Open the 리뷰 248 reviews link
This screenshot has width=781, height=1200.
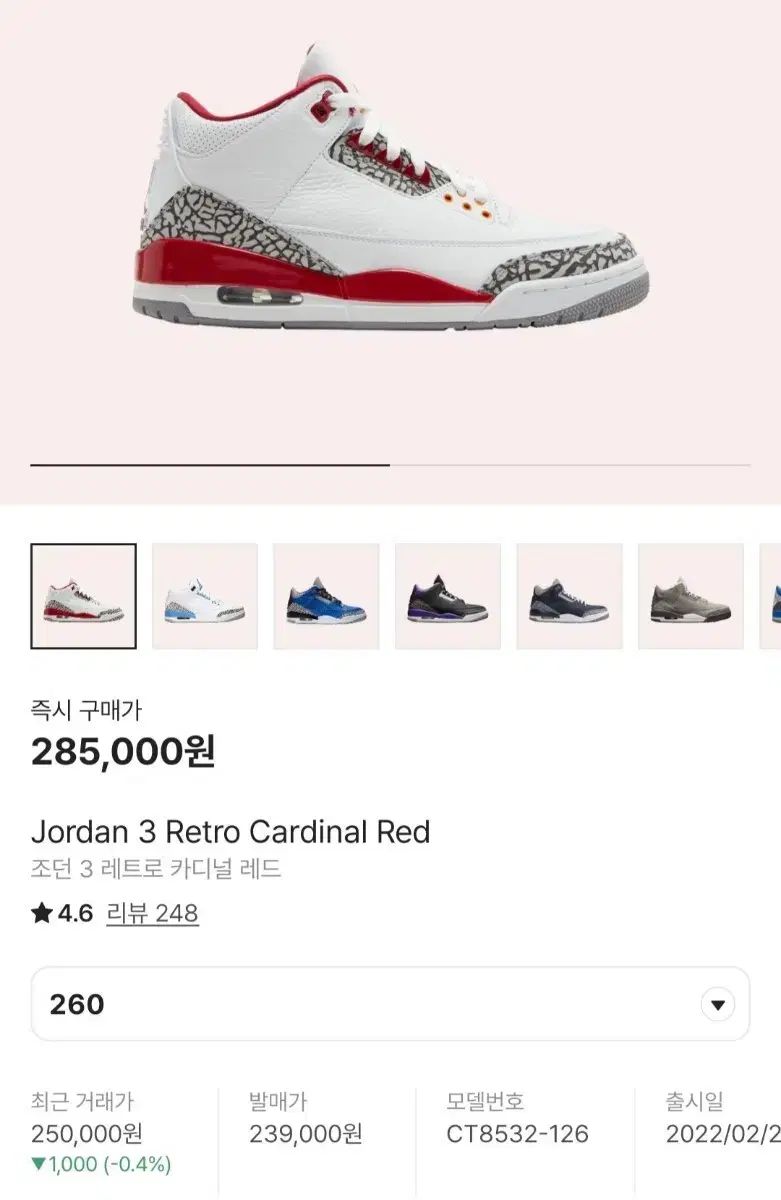coord(152,913)
